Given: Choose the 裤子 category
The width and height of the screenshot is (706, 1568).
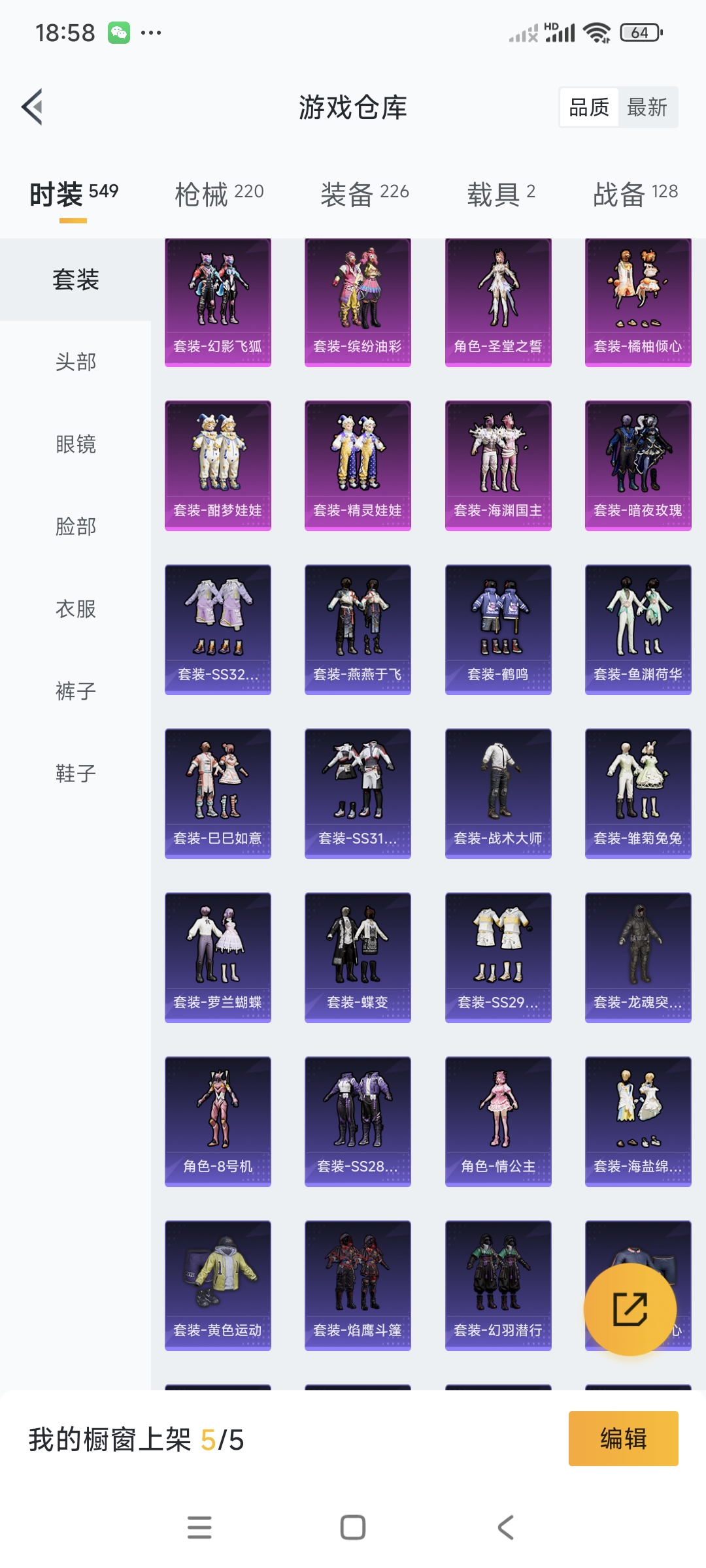Looking at the screenshot, I should pos(75,691).
